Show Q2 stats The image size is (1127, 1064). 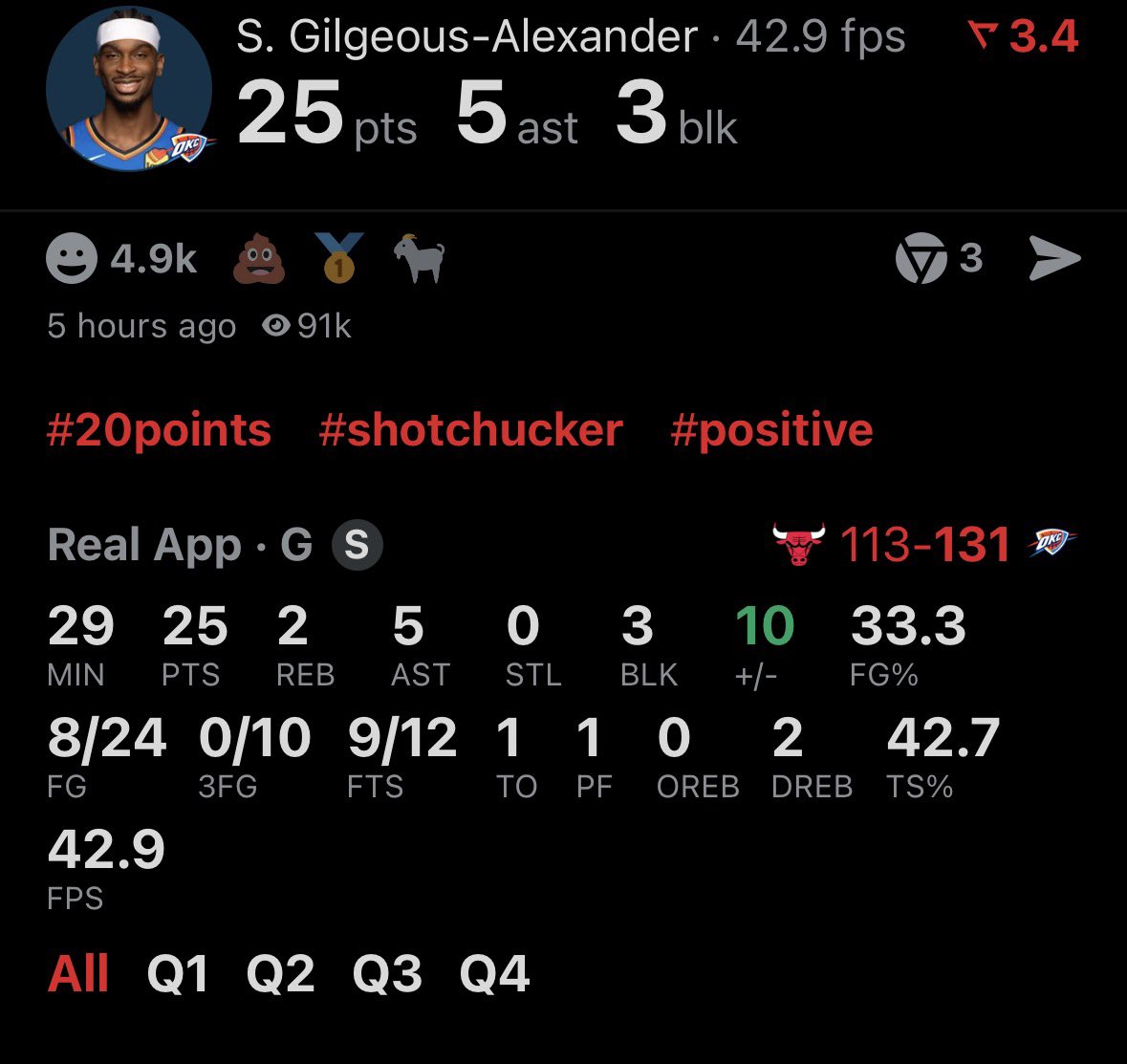pos(280,974)
